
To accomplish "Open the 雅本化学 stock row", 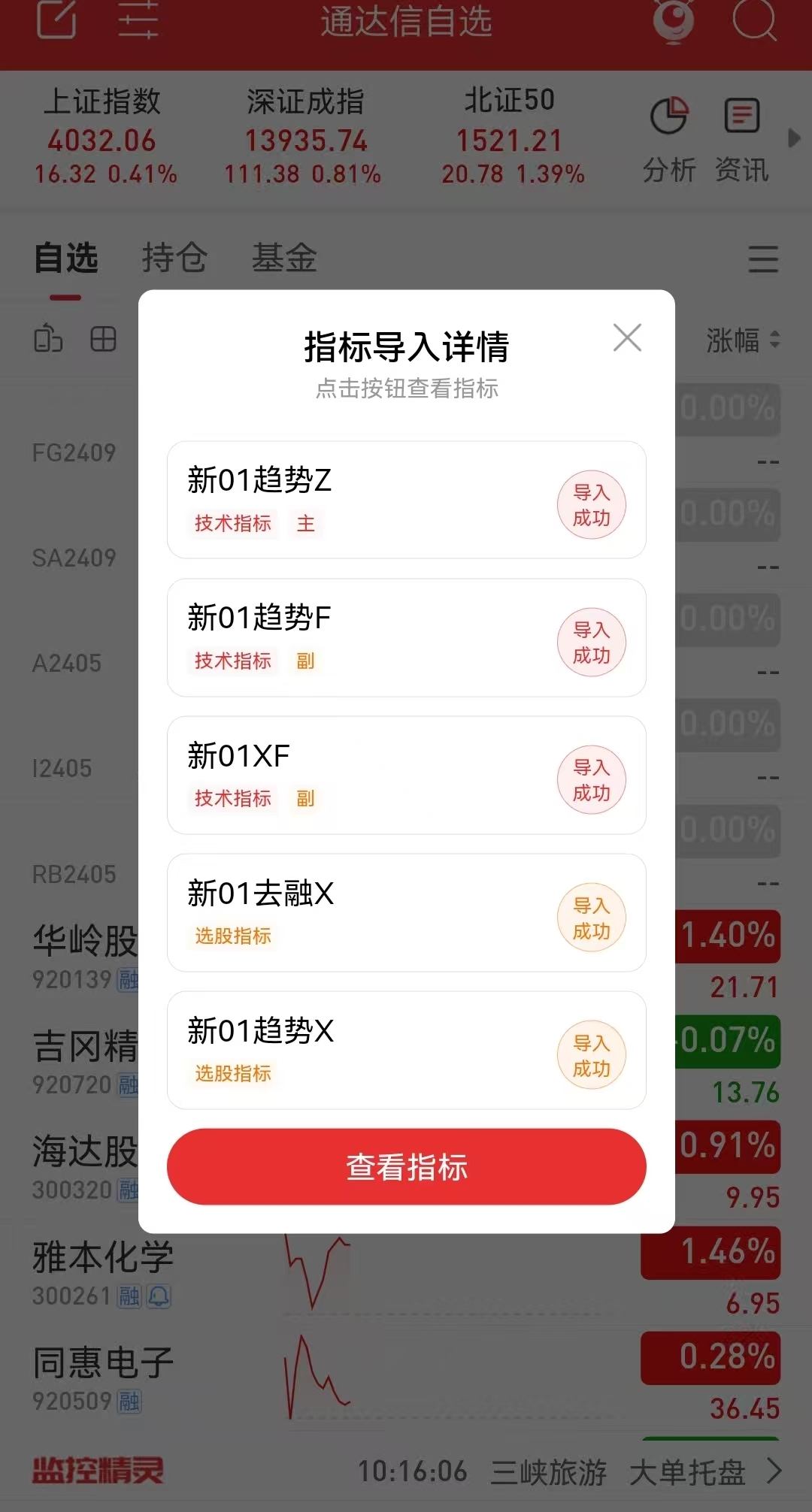I will point(104,1272).
